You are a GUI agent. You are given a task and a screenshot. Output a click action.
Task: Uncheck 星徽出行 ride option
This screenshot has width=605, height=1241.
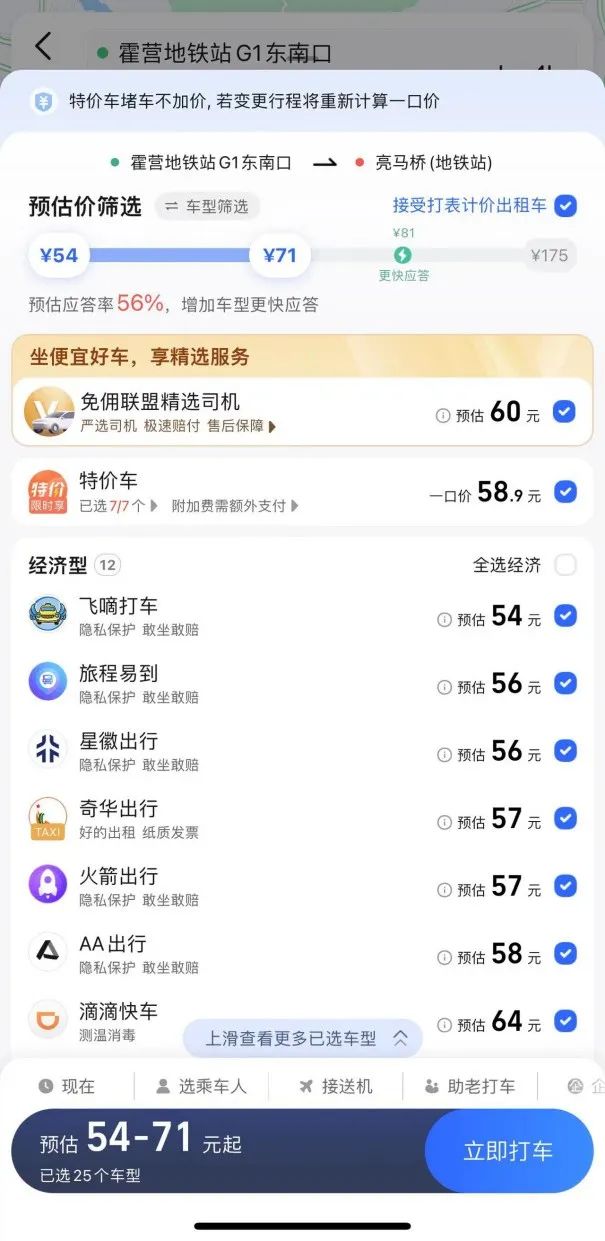pos(566,751)
